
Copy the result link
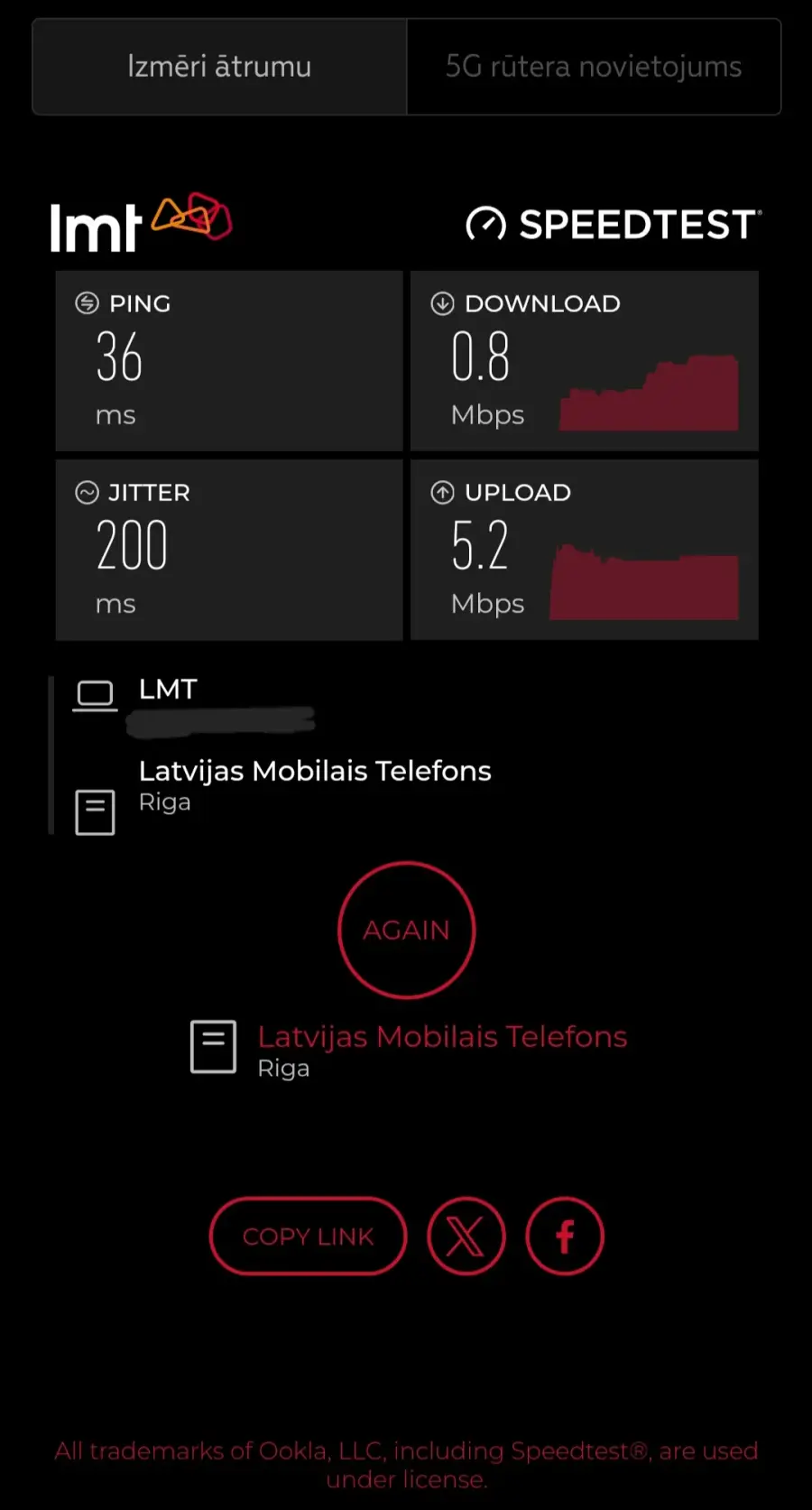308,1236
